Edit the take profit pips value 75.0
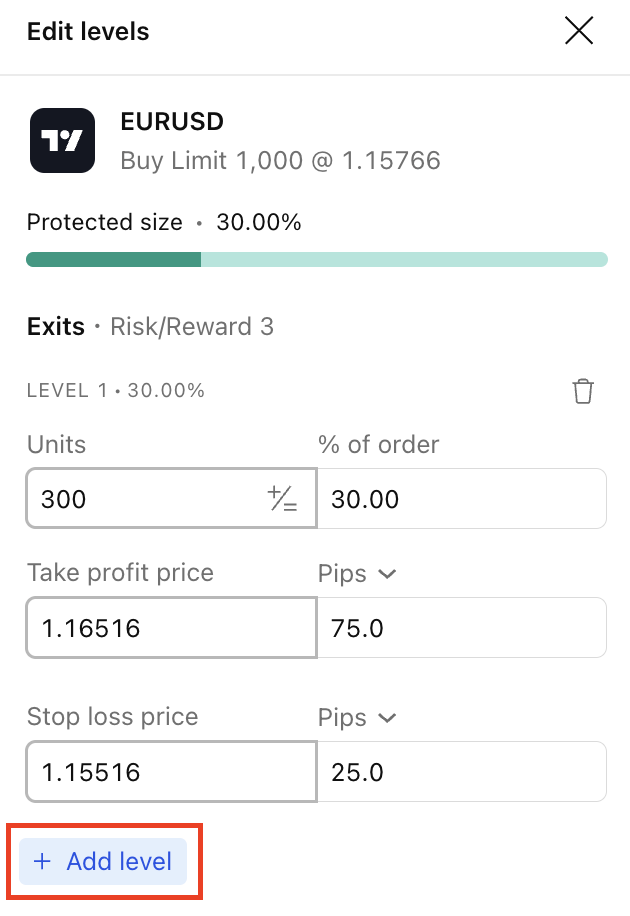630x916 pixels. tap(461, 628)
